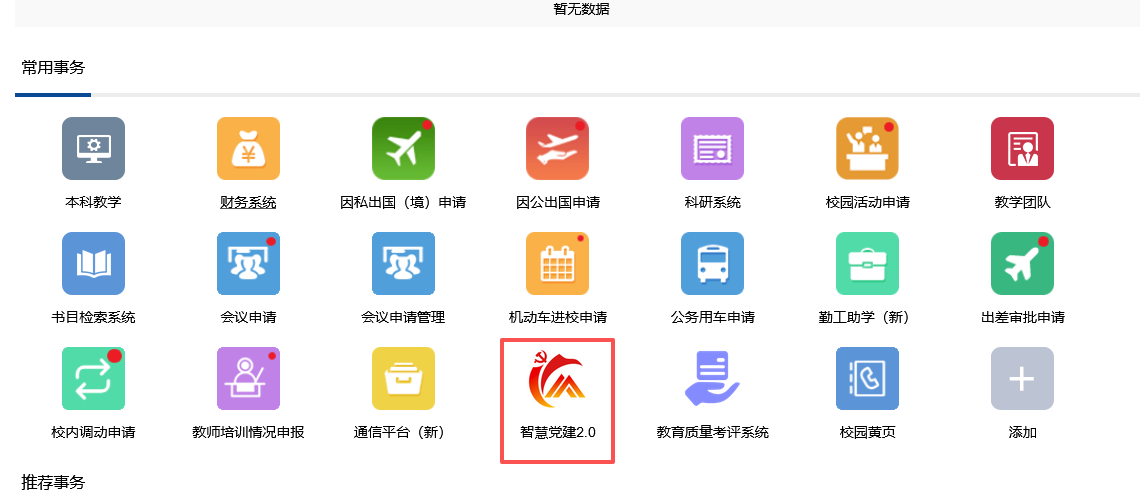Viewport: 1140px width, 494px height.
Task: Open 财务系统 link
Action: point(248,149)
